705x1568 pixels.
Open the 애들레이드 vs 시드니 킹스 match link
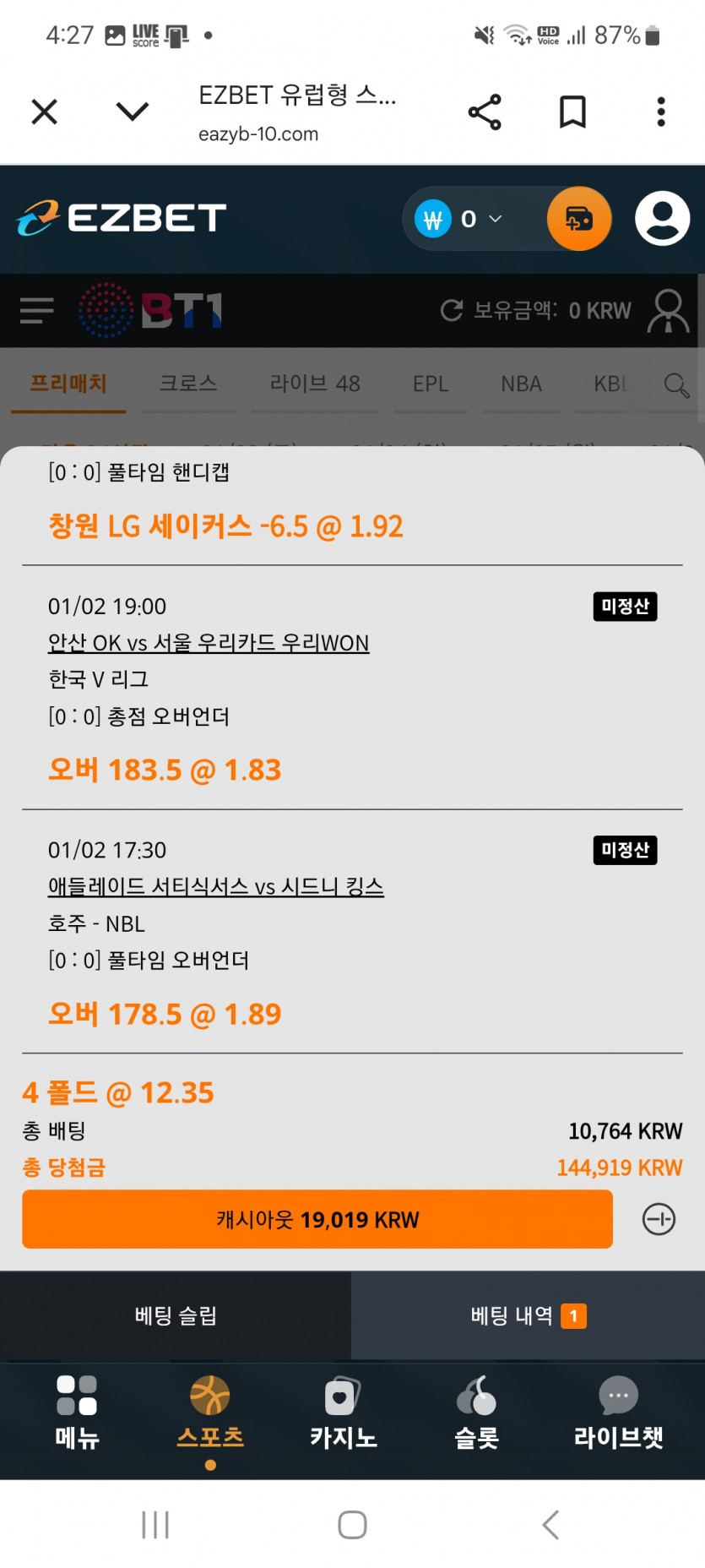(x=216, y=886)
